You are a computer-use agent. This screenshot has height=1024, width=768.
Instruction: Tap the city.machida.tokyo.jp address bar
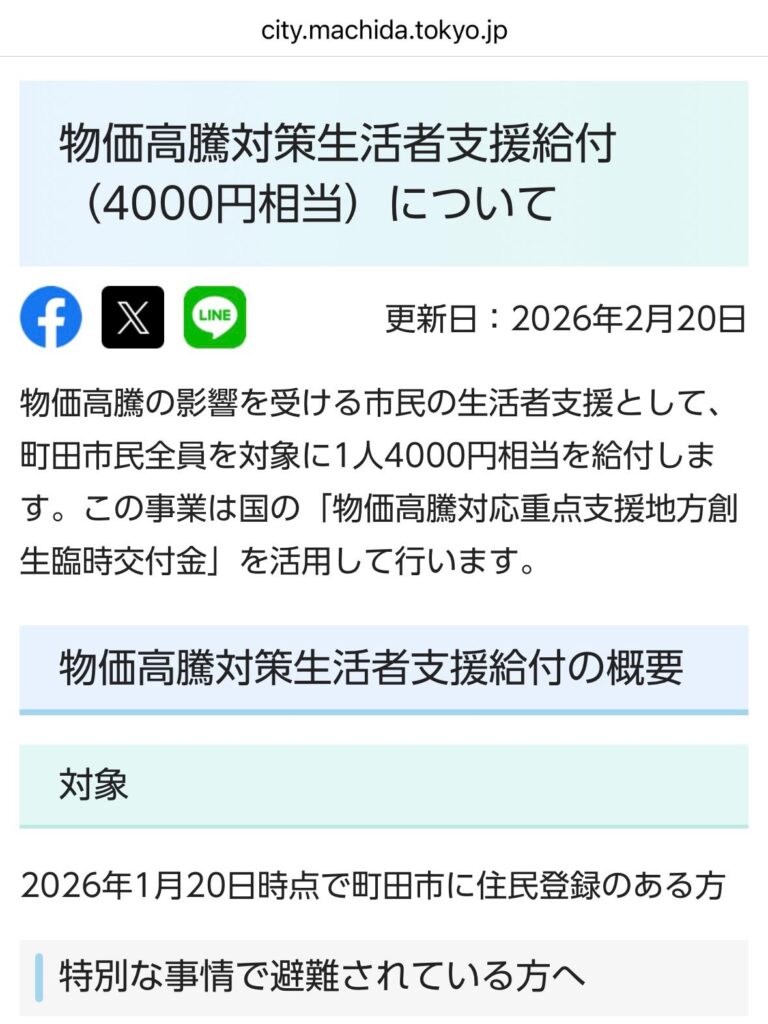pyautogui.click(x=384, y=30)
